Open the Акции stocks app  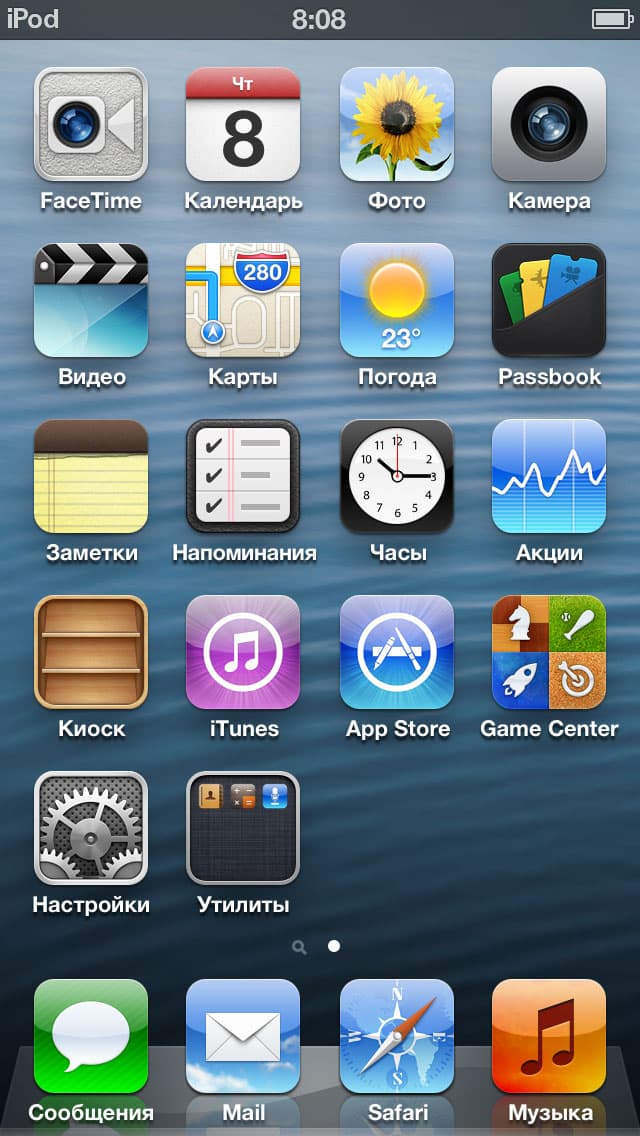coord(549,476)
